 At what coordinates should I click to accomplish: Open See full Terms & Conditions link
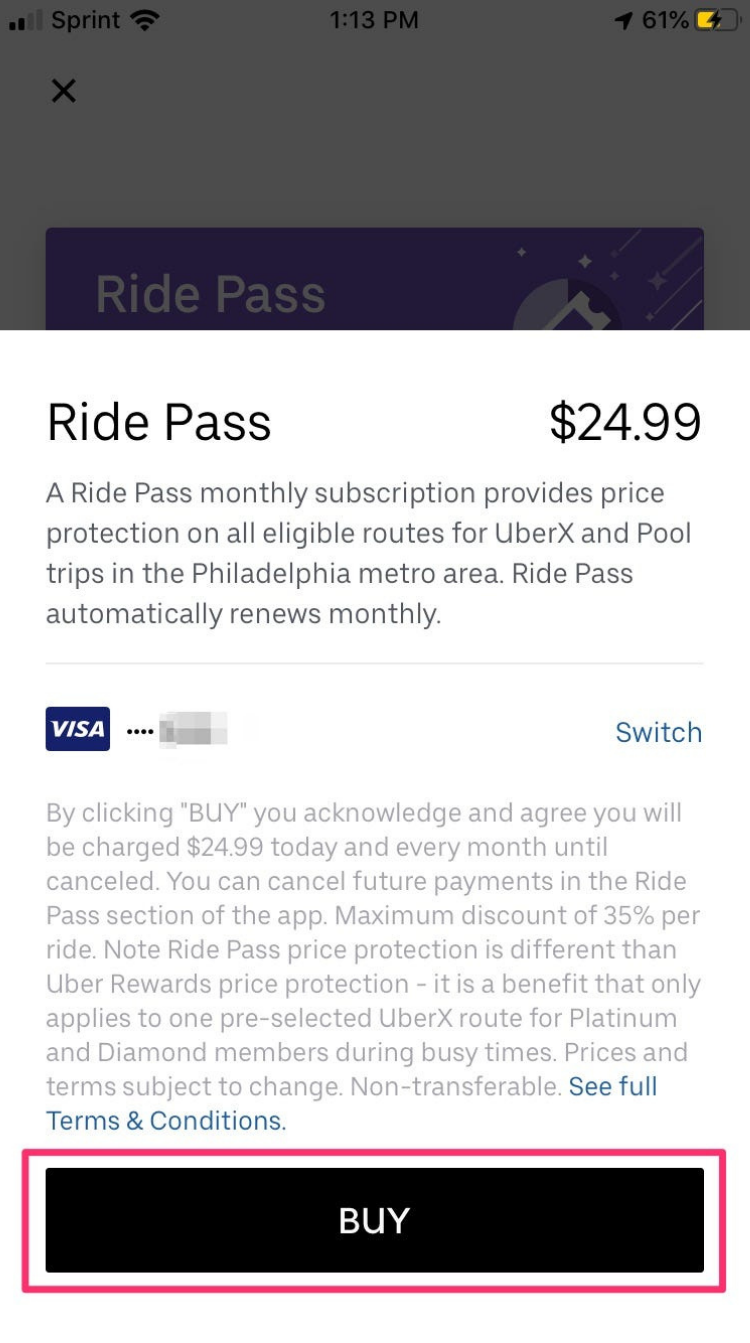tap(166, 1120)
